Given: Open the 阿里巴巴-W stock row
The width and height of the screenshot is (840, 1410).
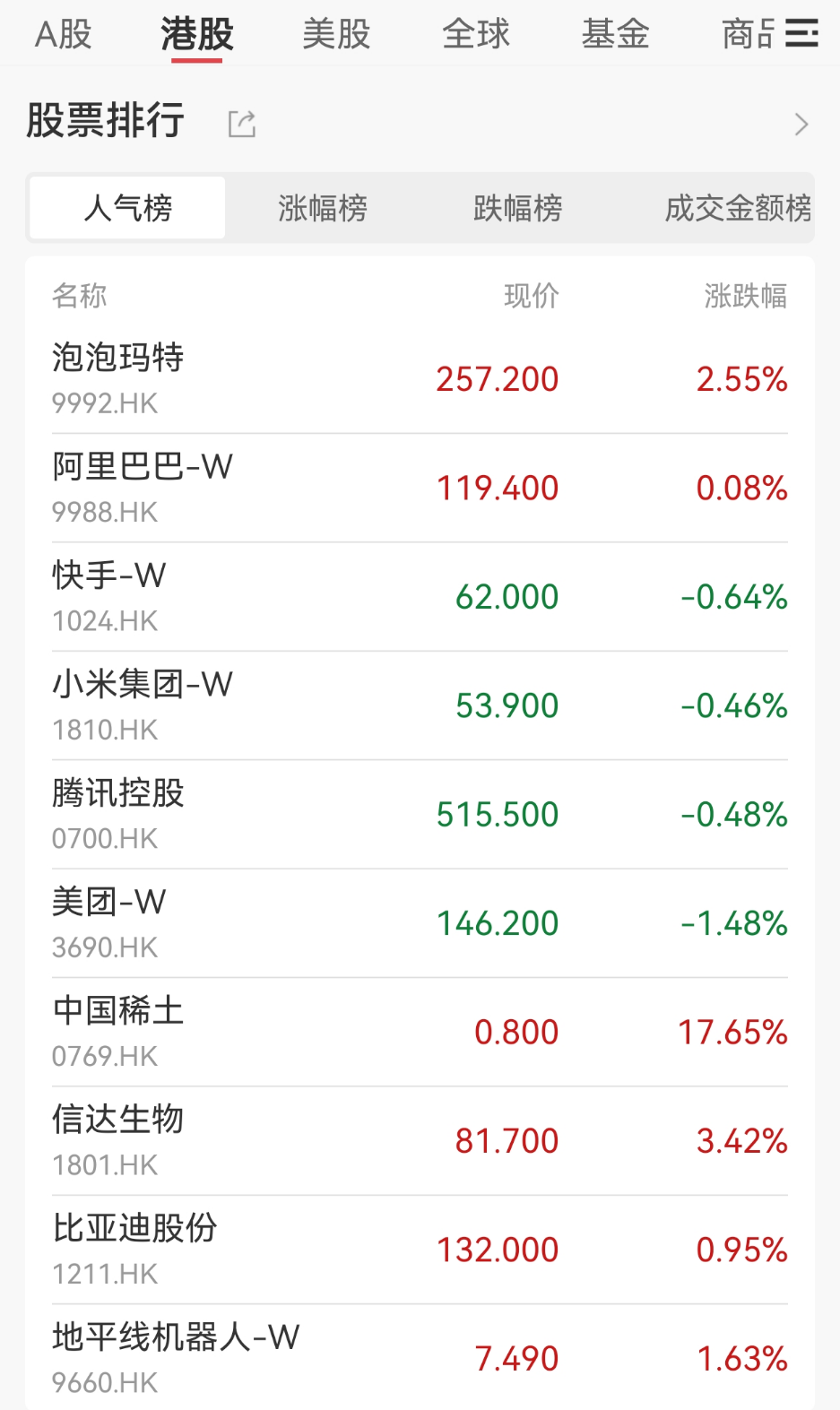Looking at the screenshot, I should coord(420,488).
